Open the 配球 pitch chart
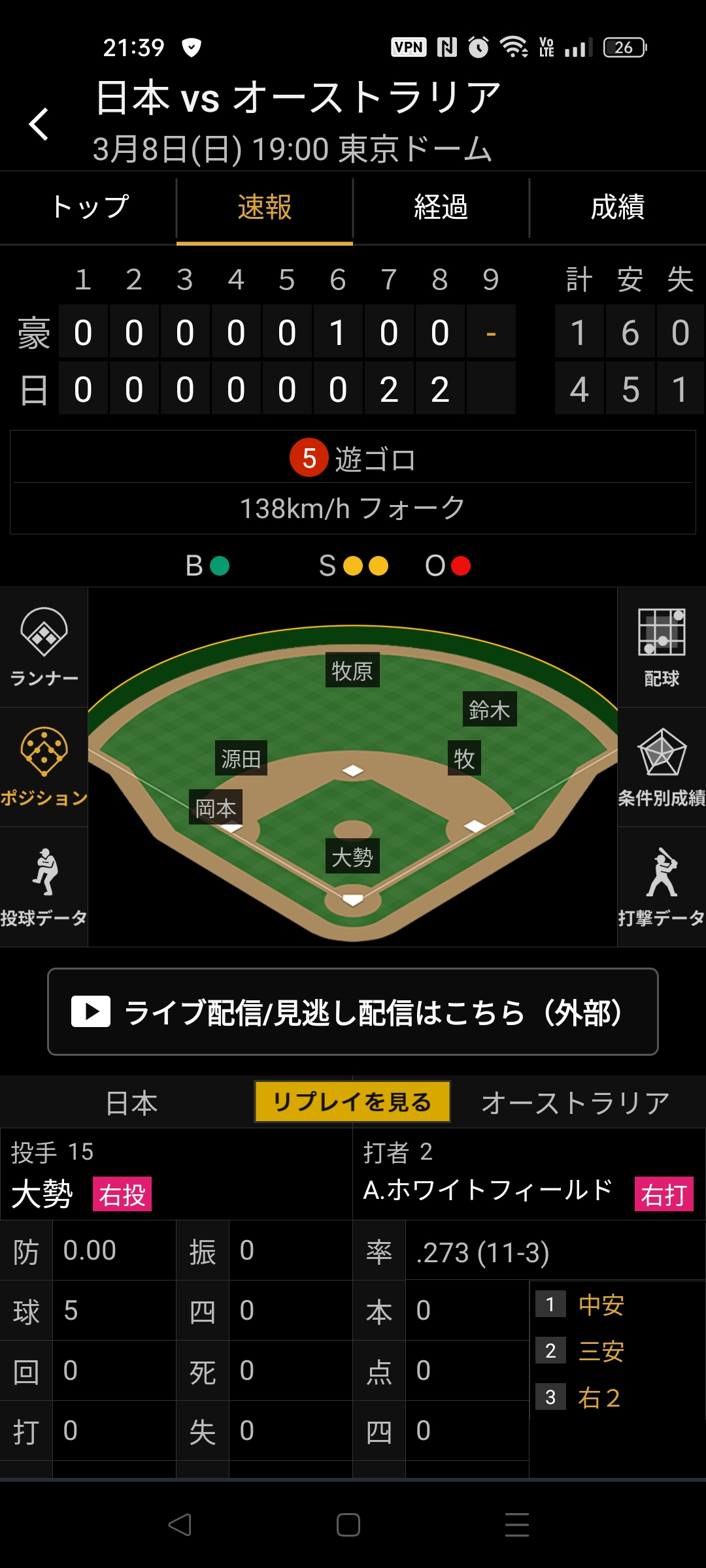The image size is (706, 1568). coord(662,647)
